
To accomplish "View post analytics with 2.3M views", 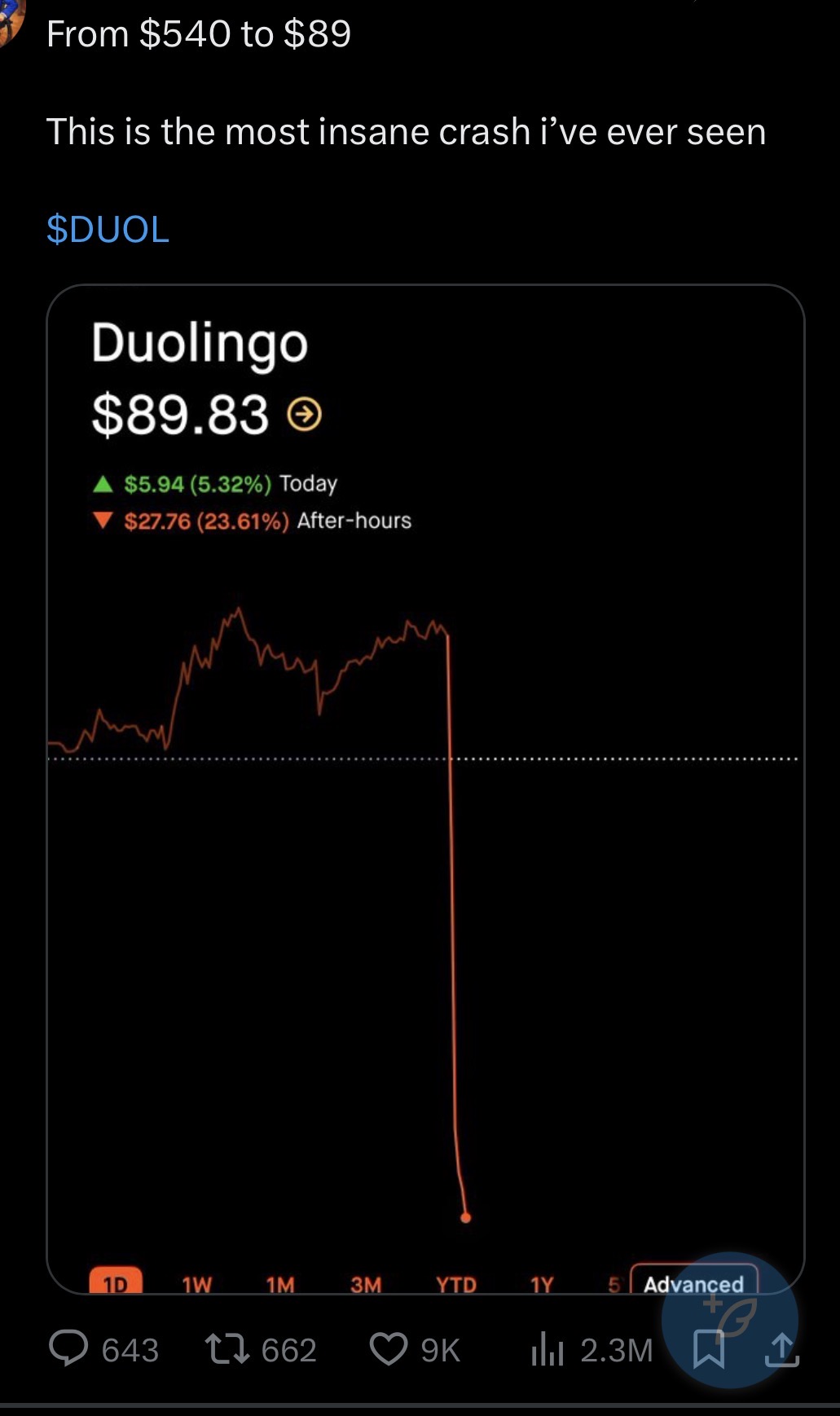I will pyautogui.click(x=548, y=1348).
